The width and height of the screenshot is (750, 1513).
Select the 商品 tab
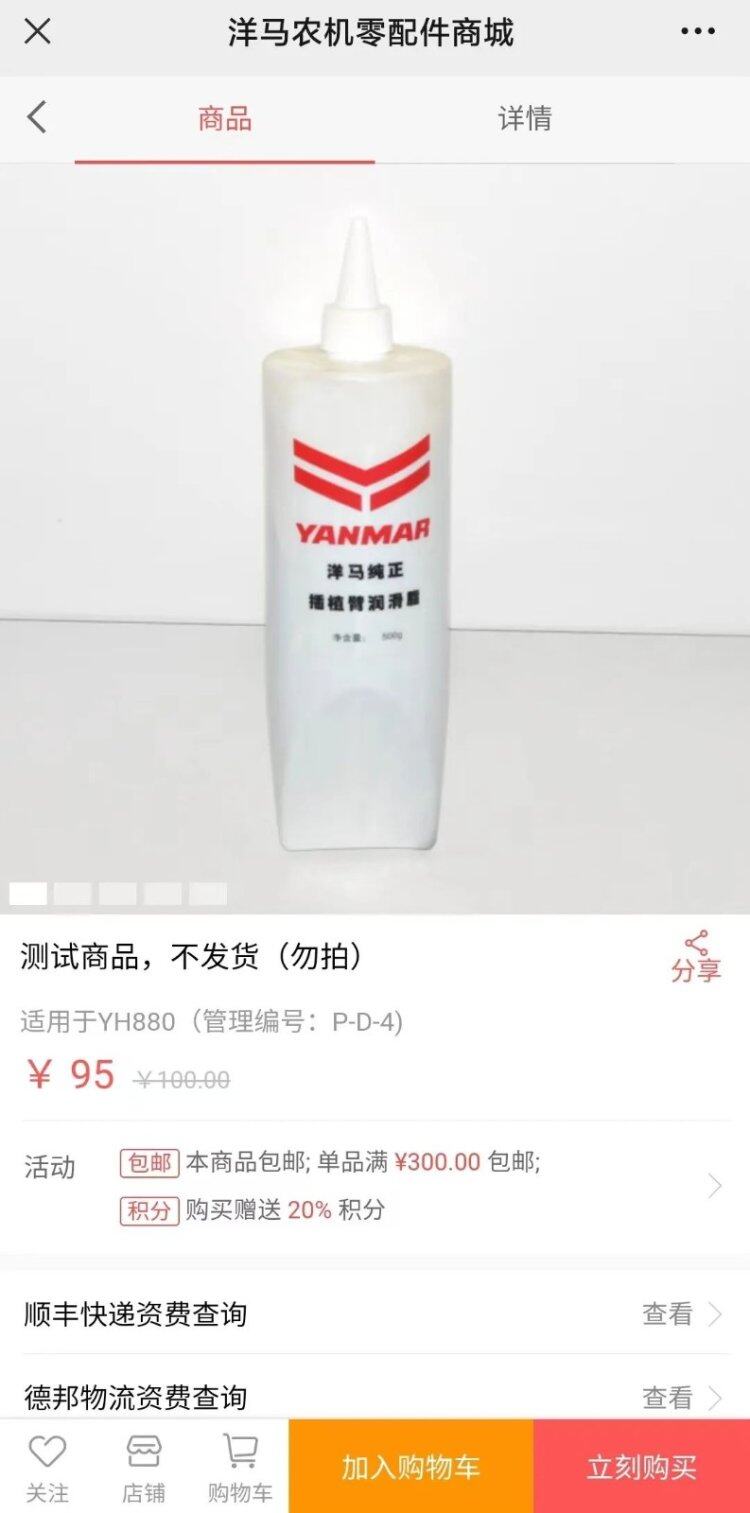pyautogui.click(x=224, y=119)
